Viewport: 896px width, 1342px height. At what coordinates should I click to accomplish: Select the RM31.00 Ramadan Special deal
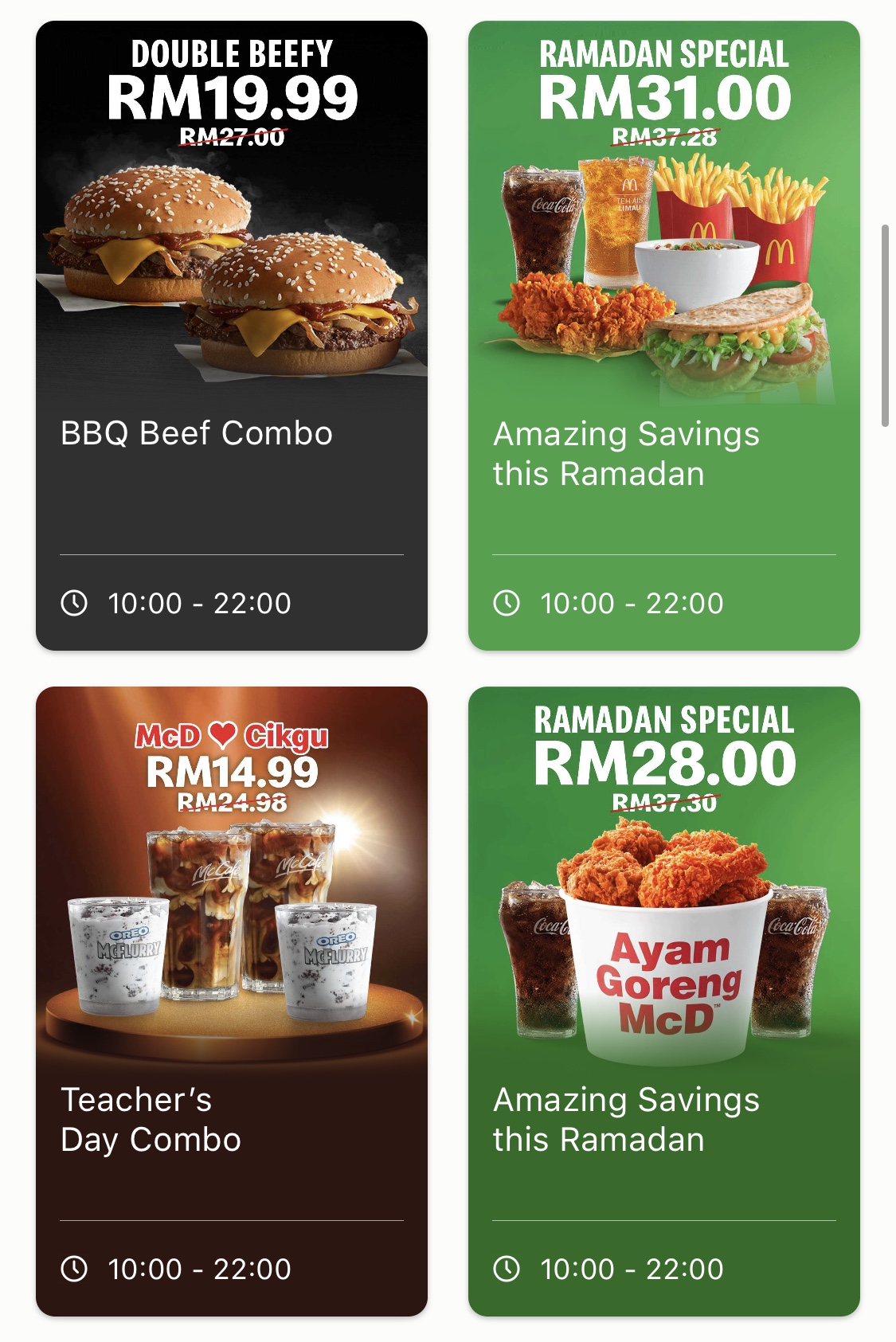pos(663,335)
